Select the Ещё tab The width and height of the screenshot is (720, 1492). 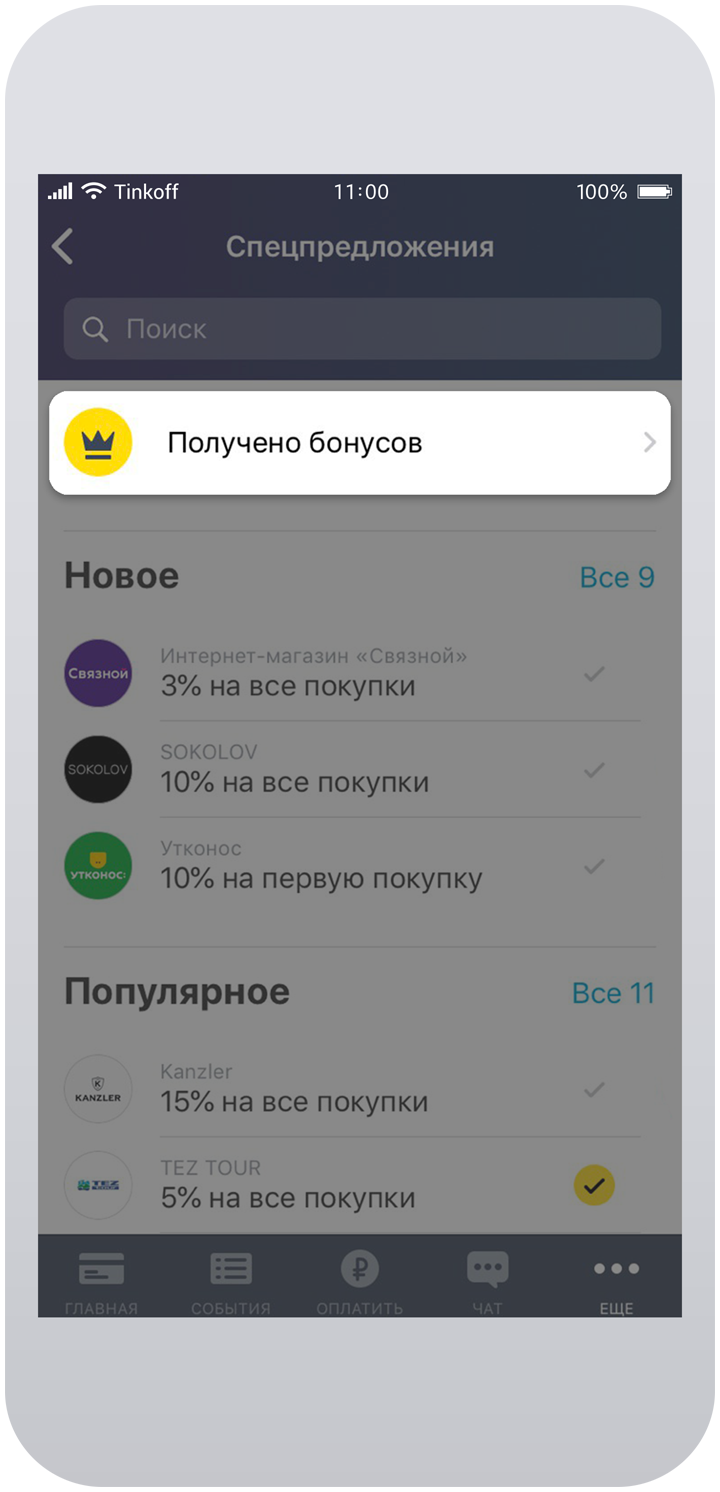coord(617,1281)
